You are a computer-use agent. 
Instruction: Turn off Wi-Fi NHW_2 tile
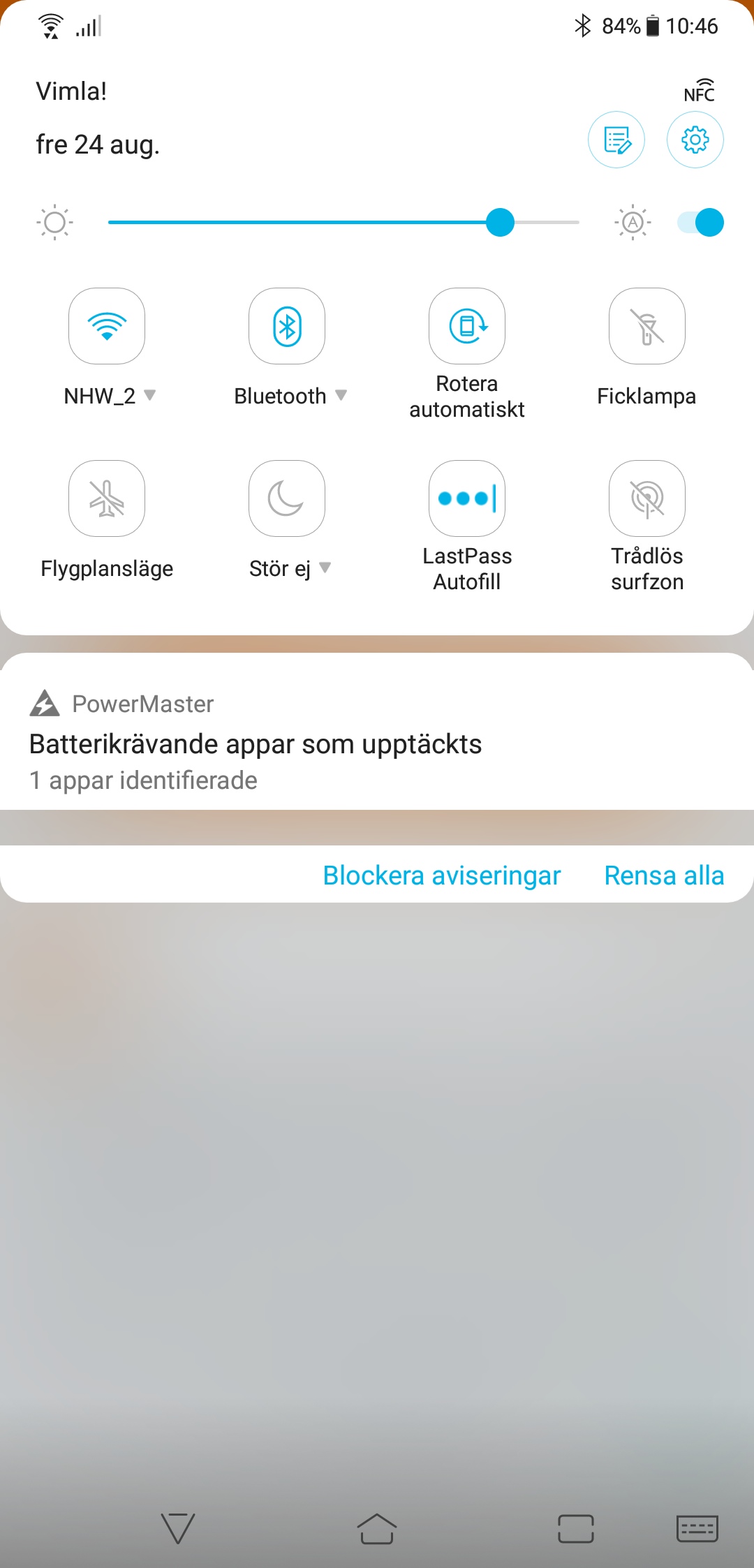coord(107,326)
